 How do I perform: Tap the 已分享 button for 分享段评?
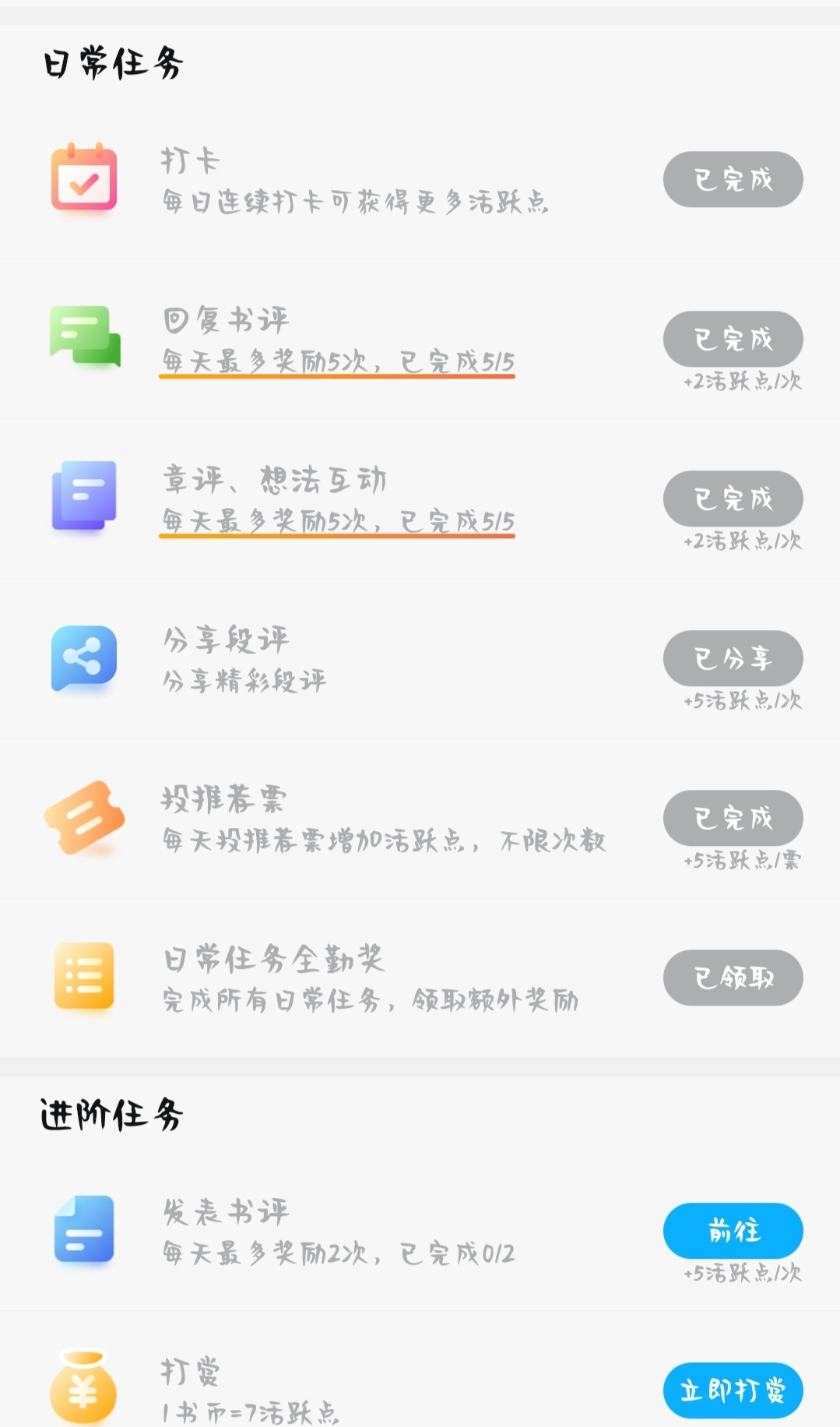pos(733,658)
